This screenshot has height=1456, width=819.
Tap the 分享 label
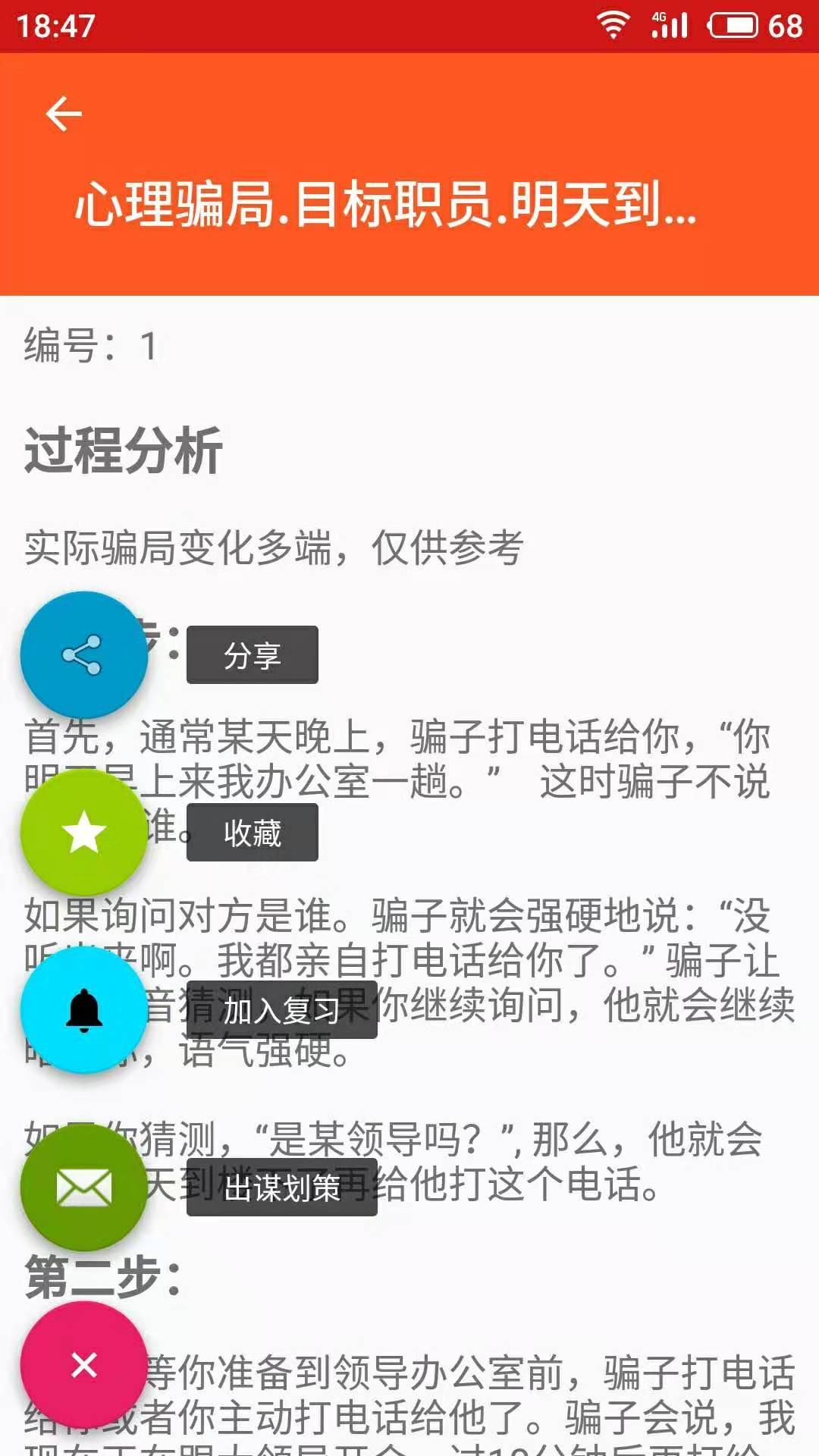[252, 655]
